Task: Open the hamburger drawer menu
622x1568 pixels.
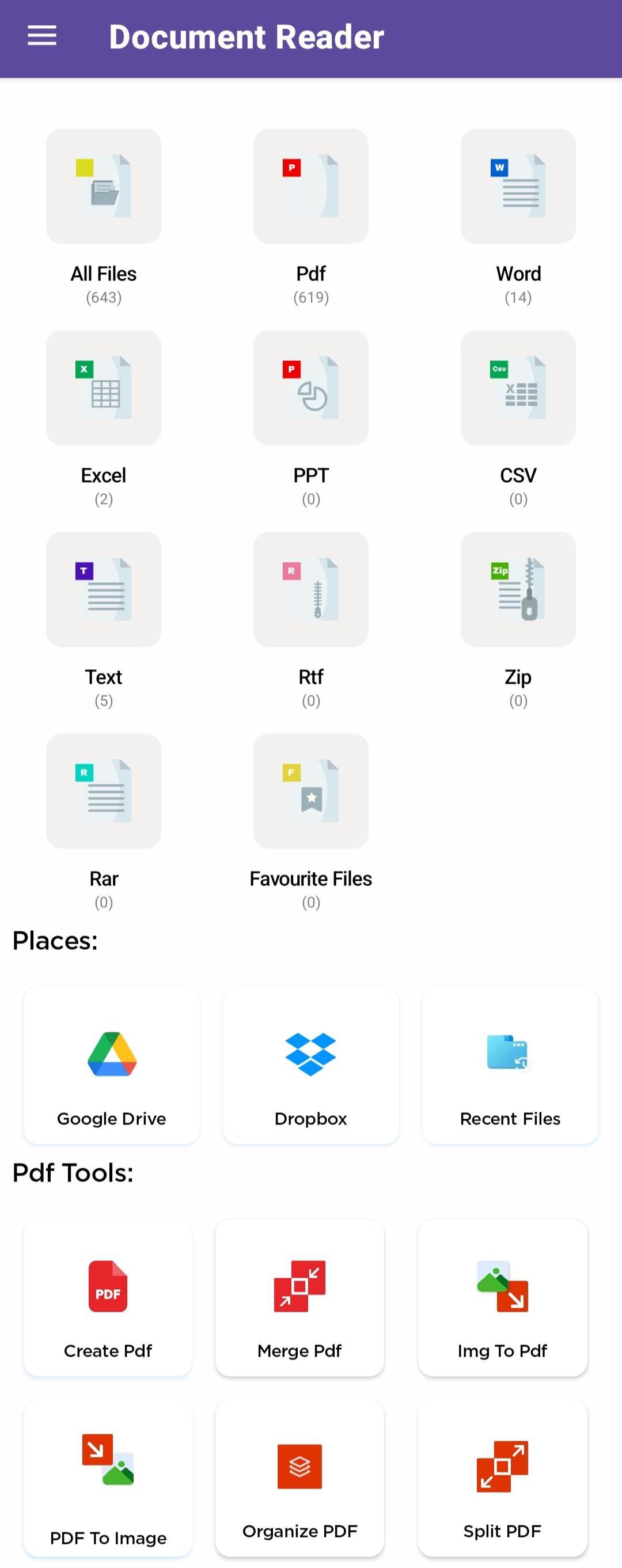Action: [x=42, y=36]
